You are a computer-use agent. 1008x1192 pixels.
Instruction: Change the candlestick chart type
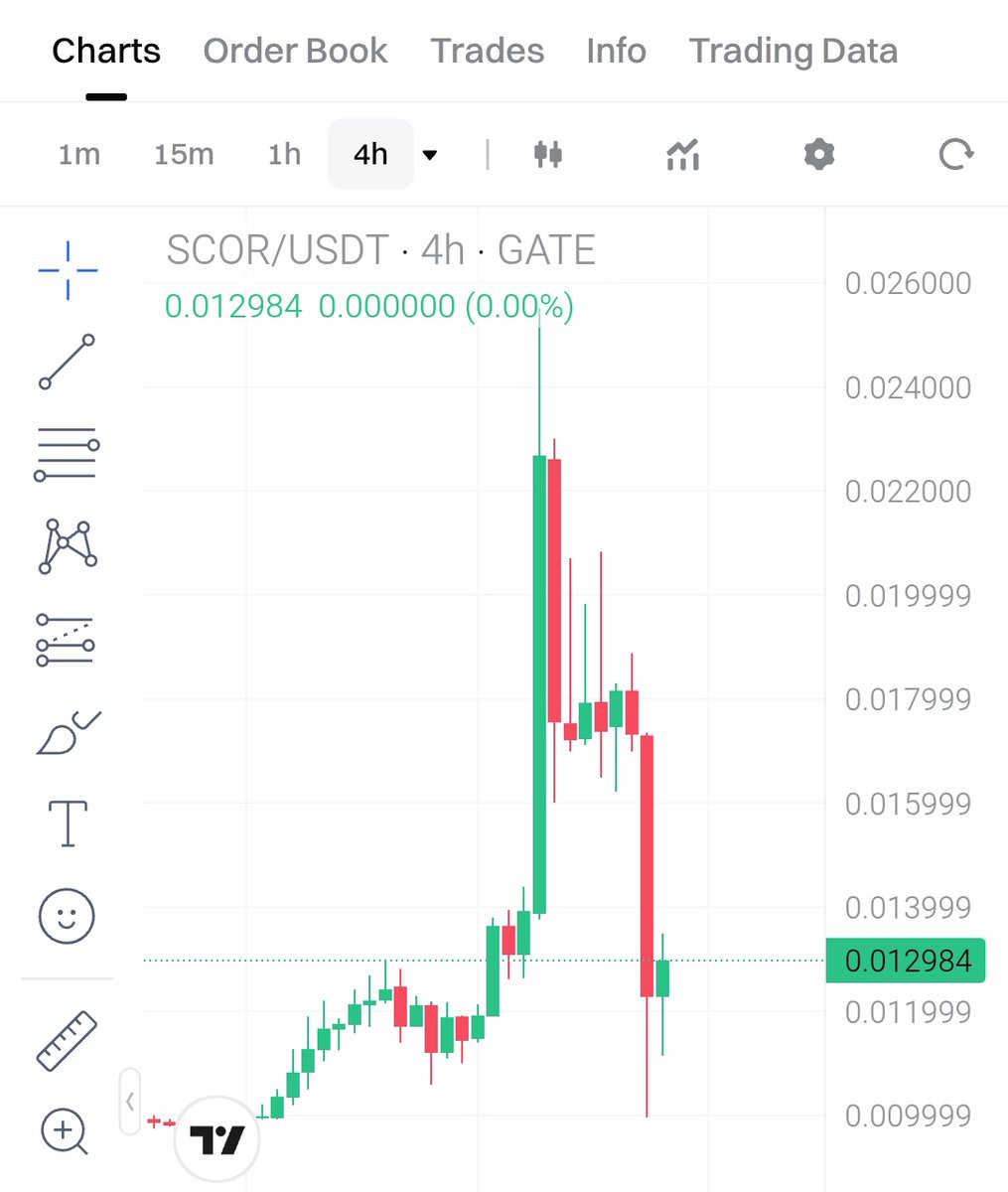coord(548,155)
